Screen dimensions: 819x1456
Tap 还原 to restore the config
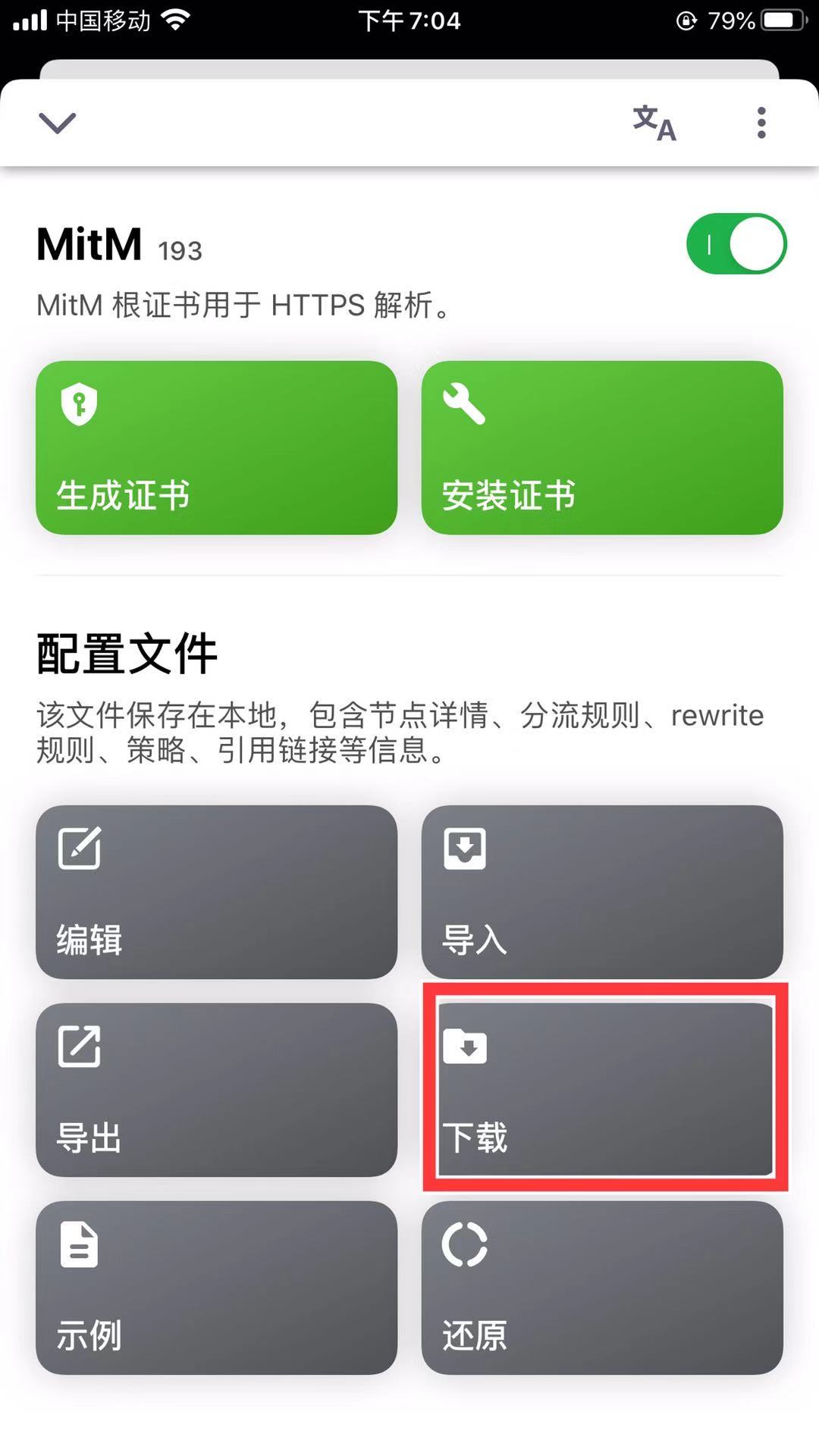tap(602, 1288)
